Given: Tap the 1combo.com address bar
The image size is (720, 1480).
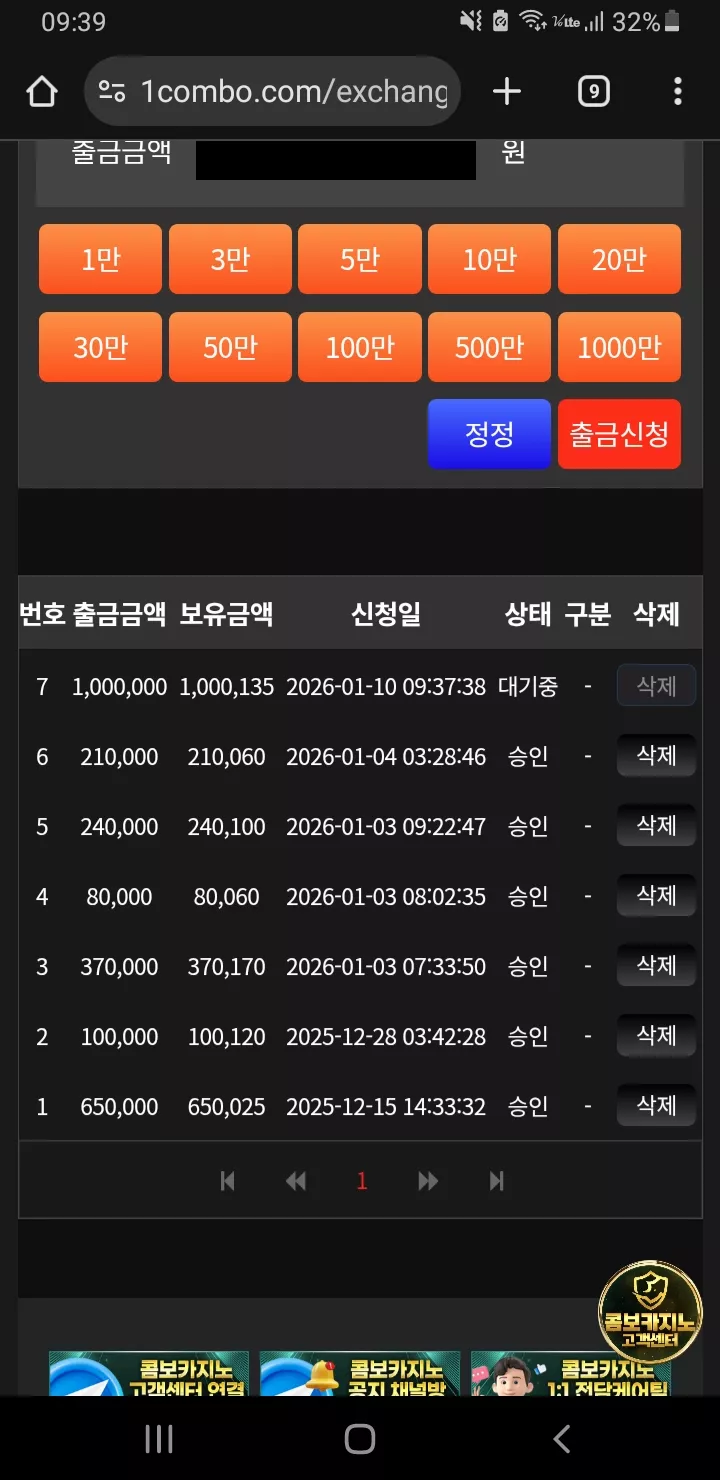Looking at the screenshot, I should point(273,92).
